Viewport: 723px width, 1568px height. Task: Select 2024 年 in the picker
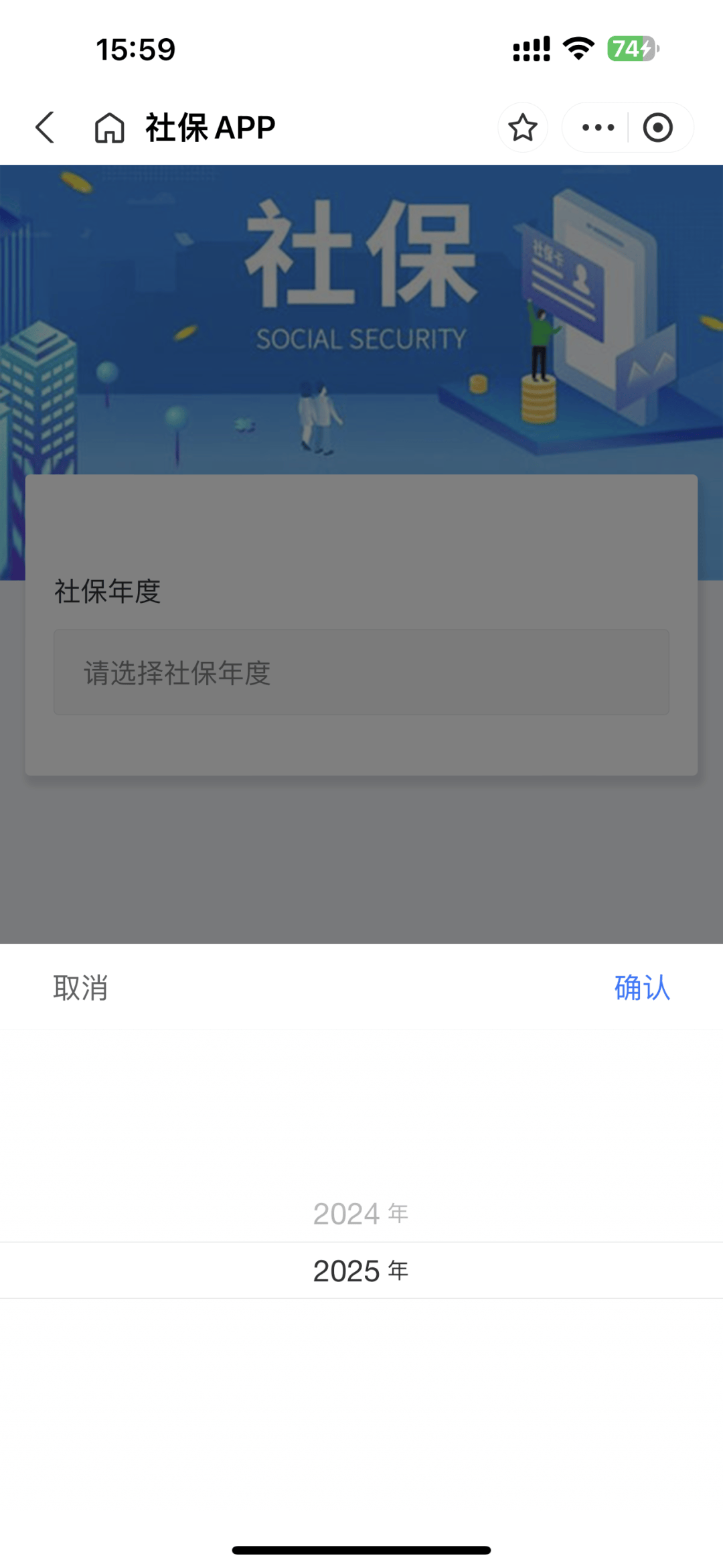coord(361,1214)
